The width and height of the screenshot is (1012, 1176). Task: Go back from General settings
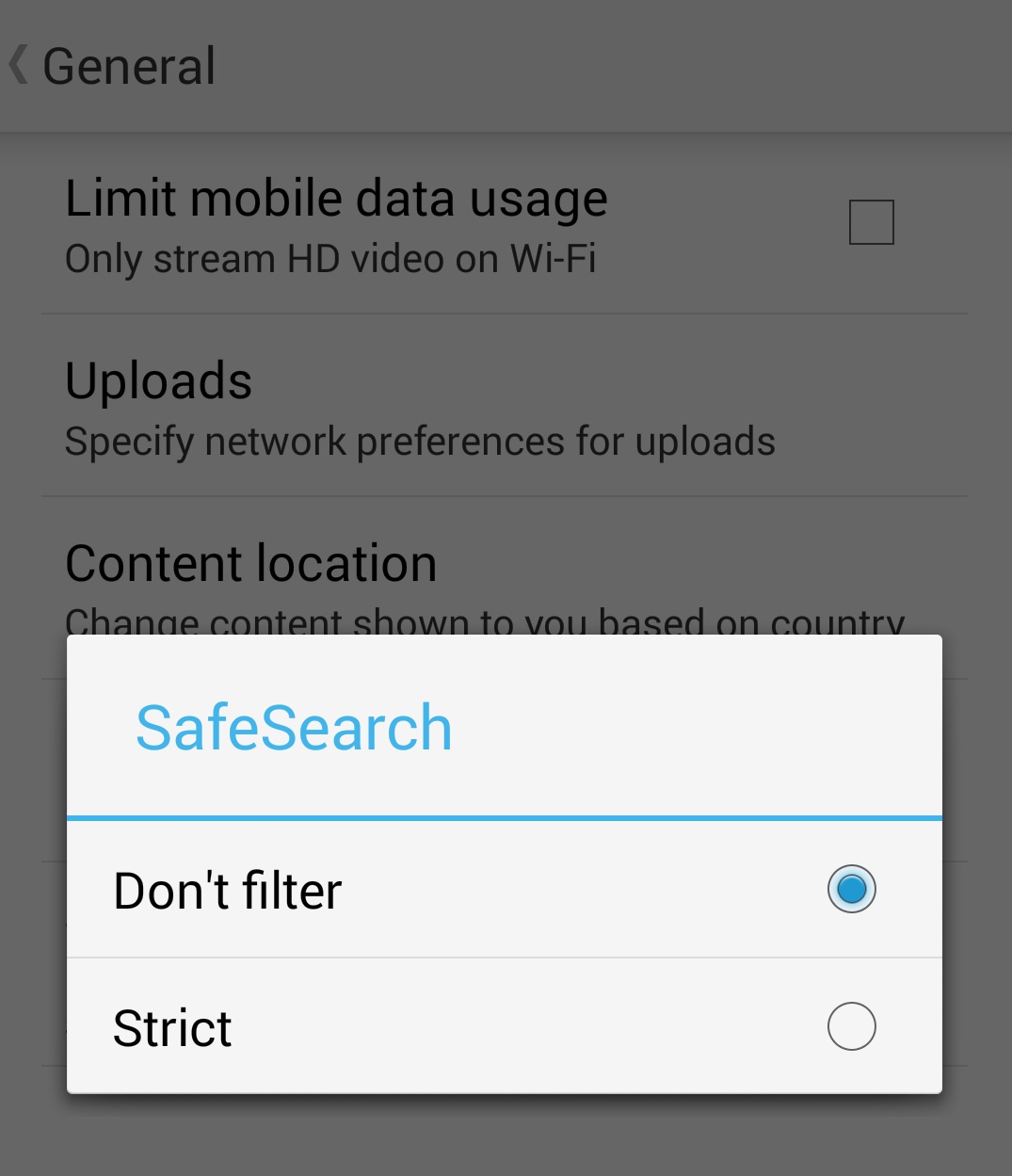click(x=19, y=66)
